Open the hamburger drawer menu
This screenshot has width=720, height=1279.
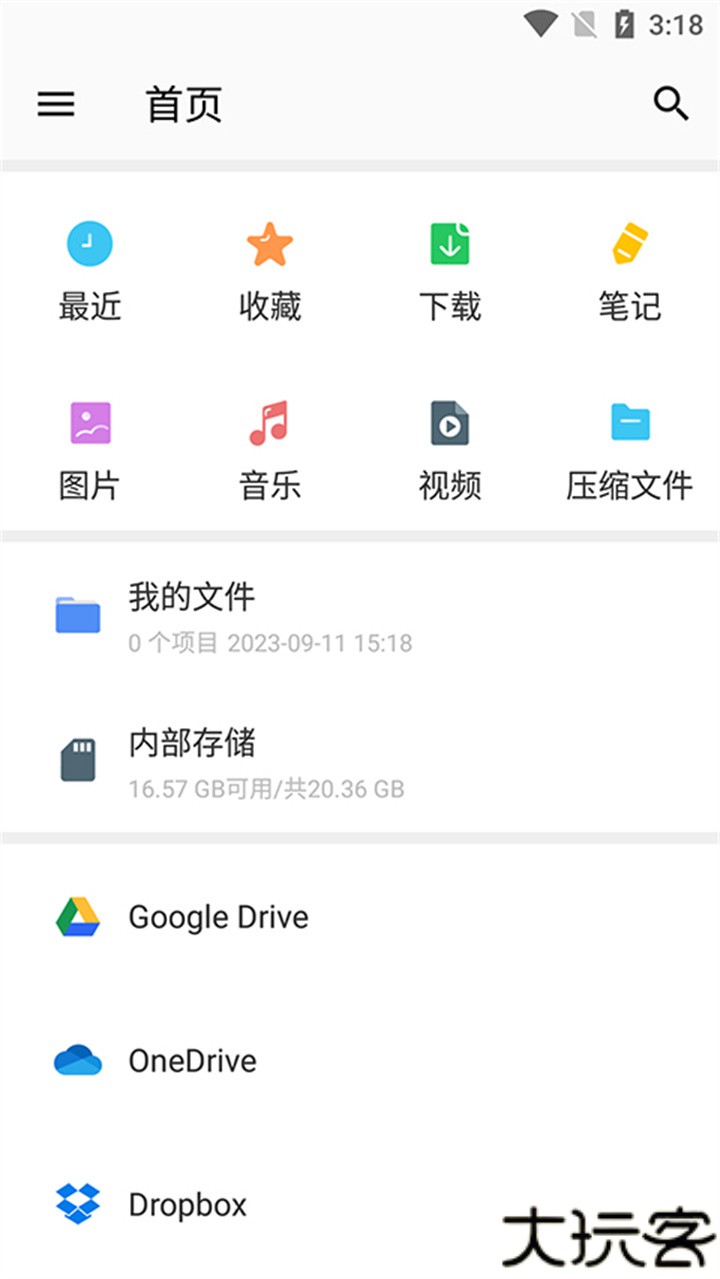tap(56, 104)
